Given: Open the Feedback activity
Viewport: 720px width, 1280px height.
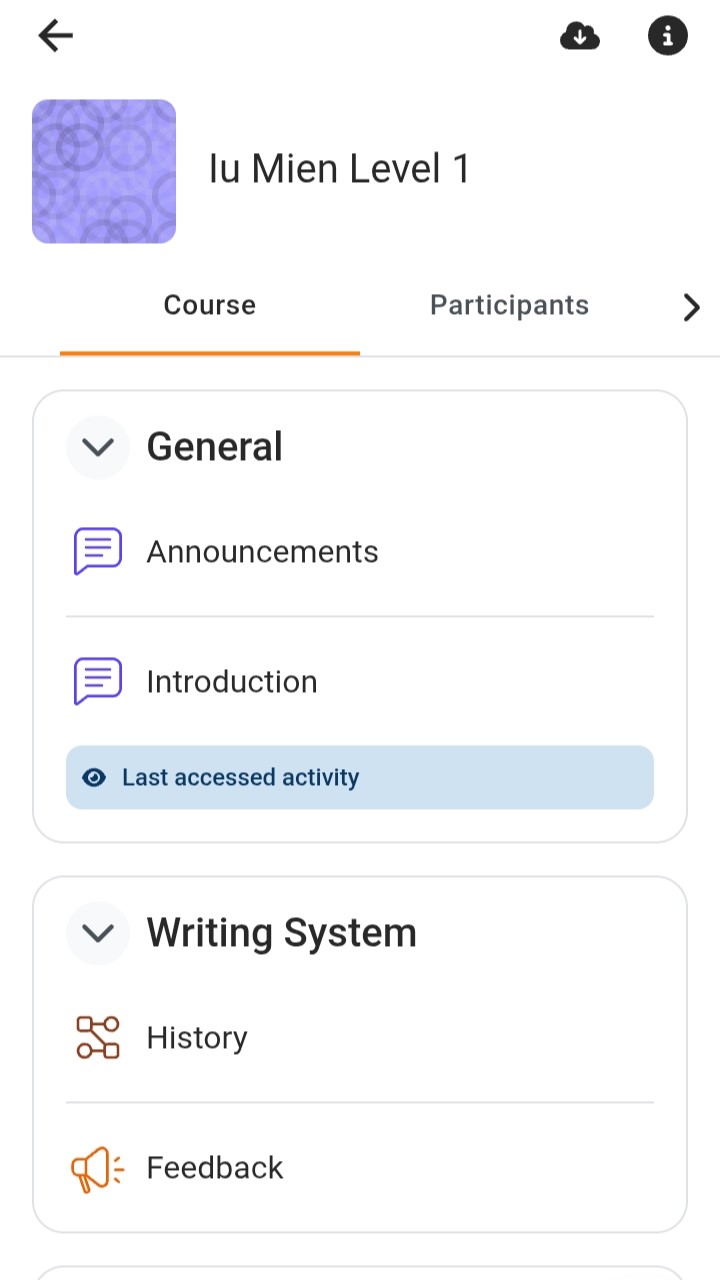Looking at the screenshot, I should tap(360, 1168).
